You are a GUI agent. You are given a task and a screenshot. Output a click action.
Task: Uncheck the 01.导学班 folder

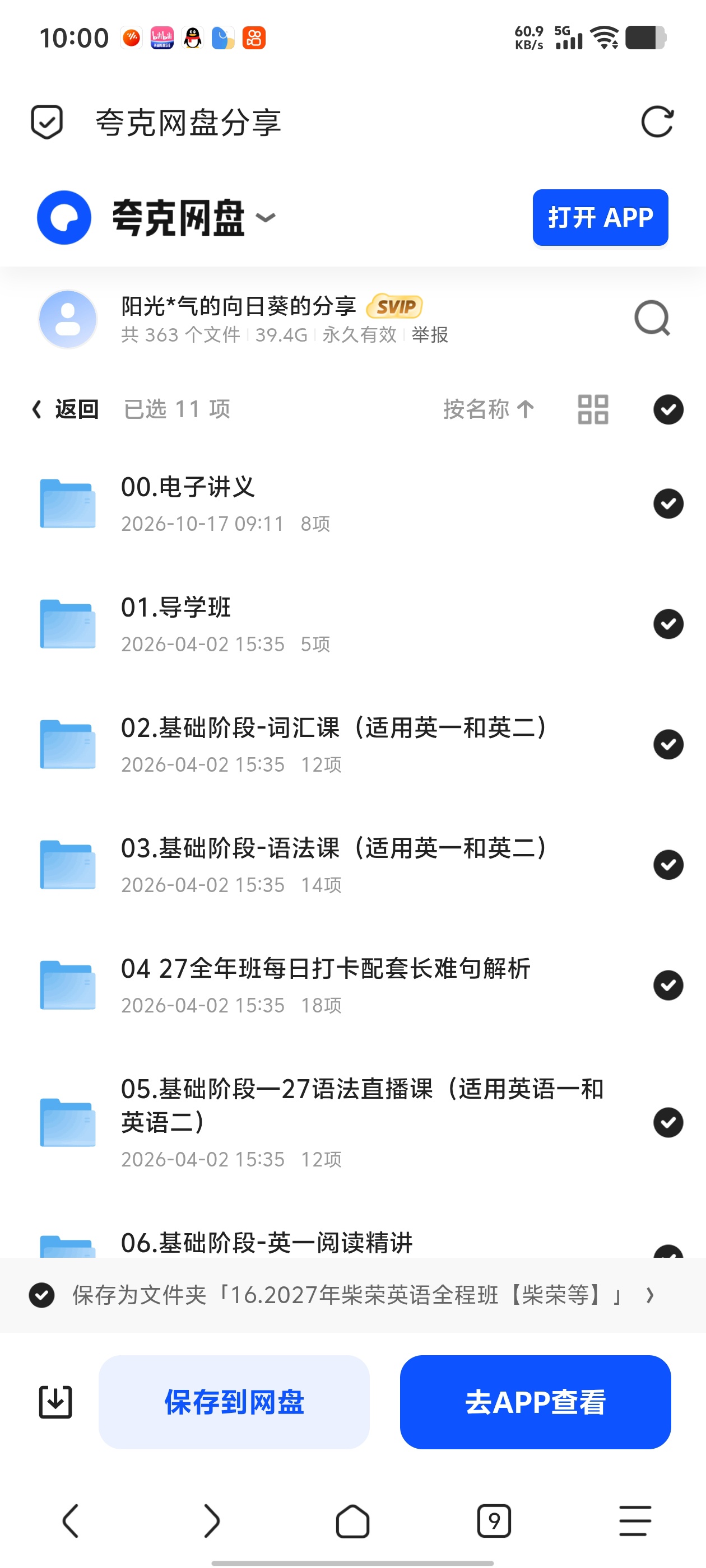(x=668, y=624)
